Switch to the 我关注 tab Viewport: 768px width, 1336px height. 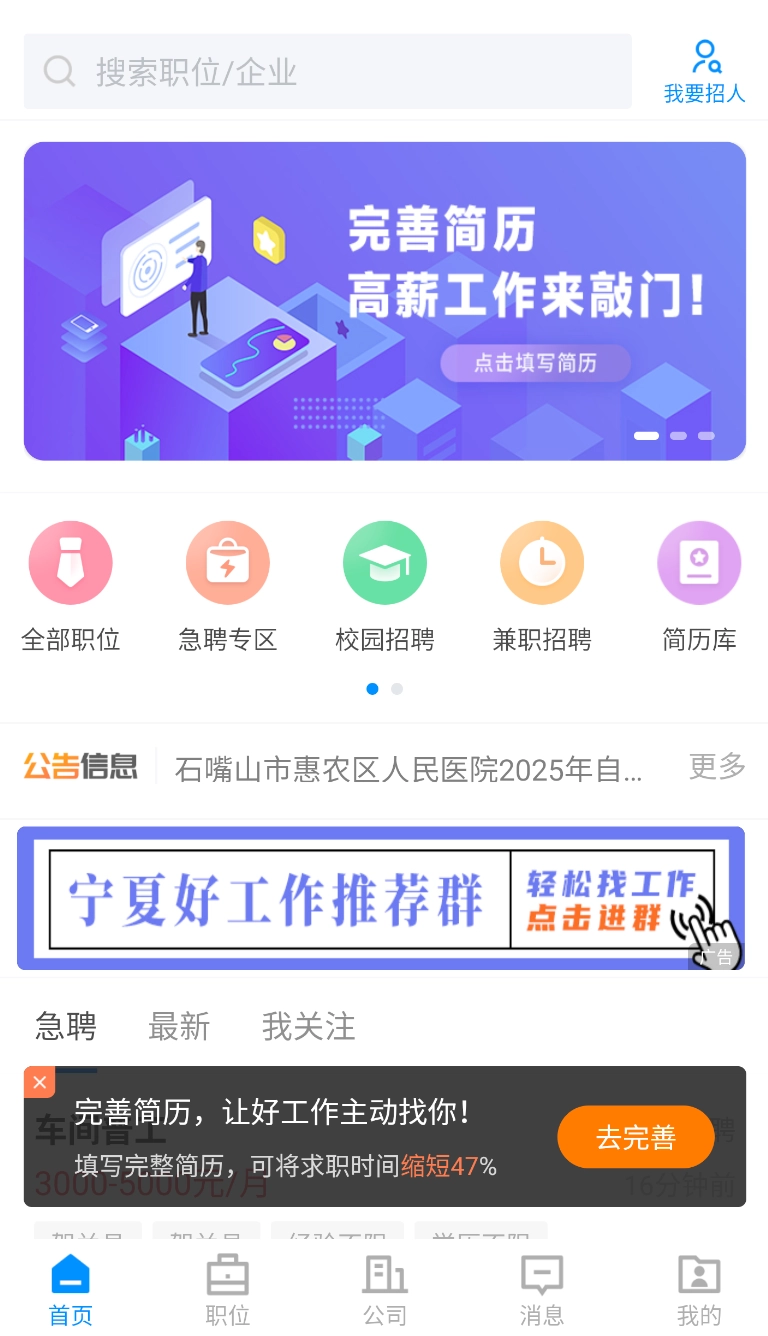308,1027
